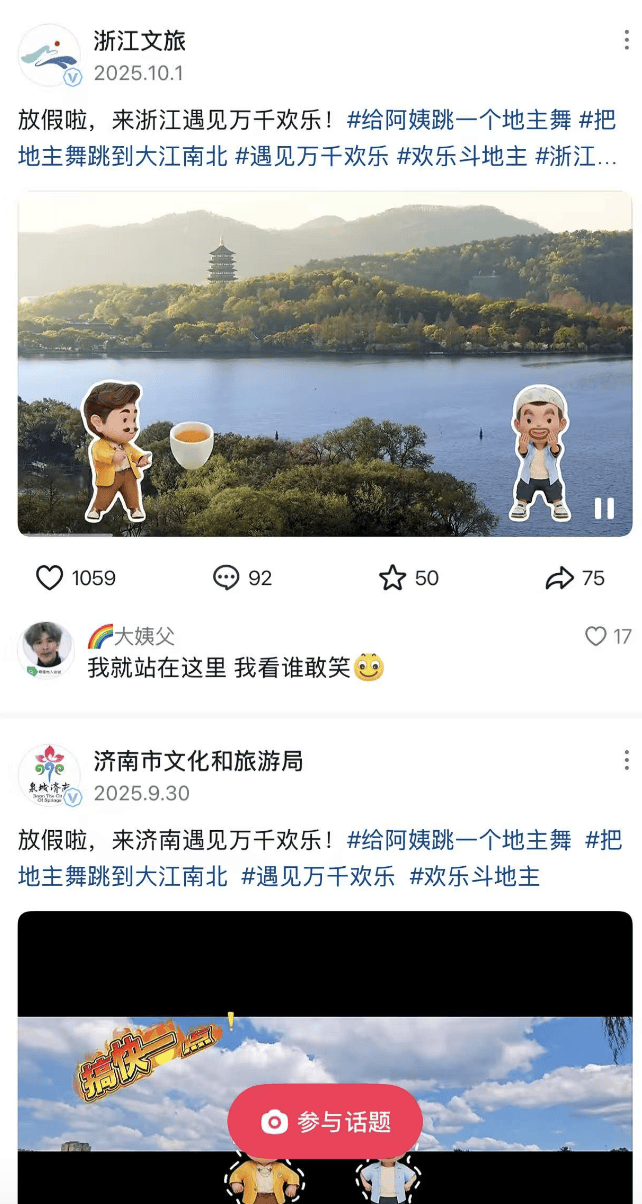Open hashtag #欢乐斗地主 in 浙江文旅 post
This screenshot has width=642, height=1204.
[x=462, y=156]
